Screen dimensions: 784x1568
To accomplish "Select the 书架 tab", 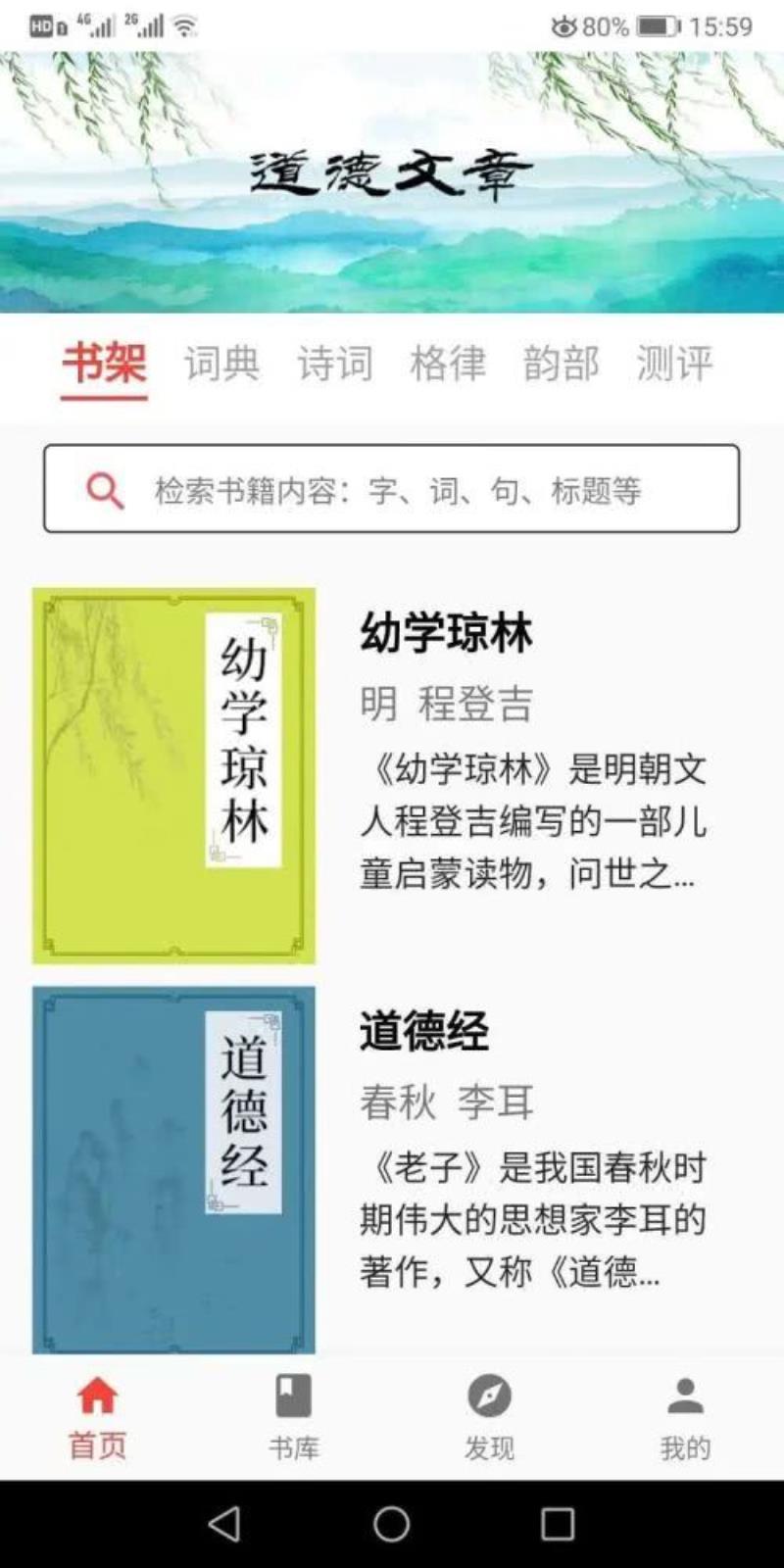I will click(104, 365).
